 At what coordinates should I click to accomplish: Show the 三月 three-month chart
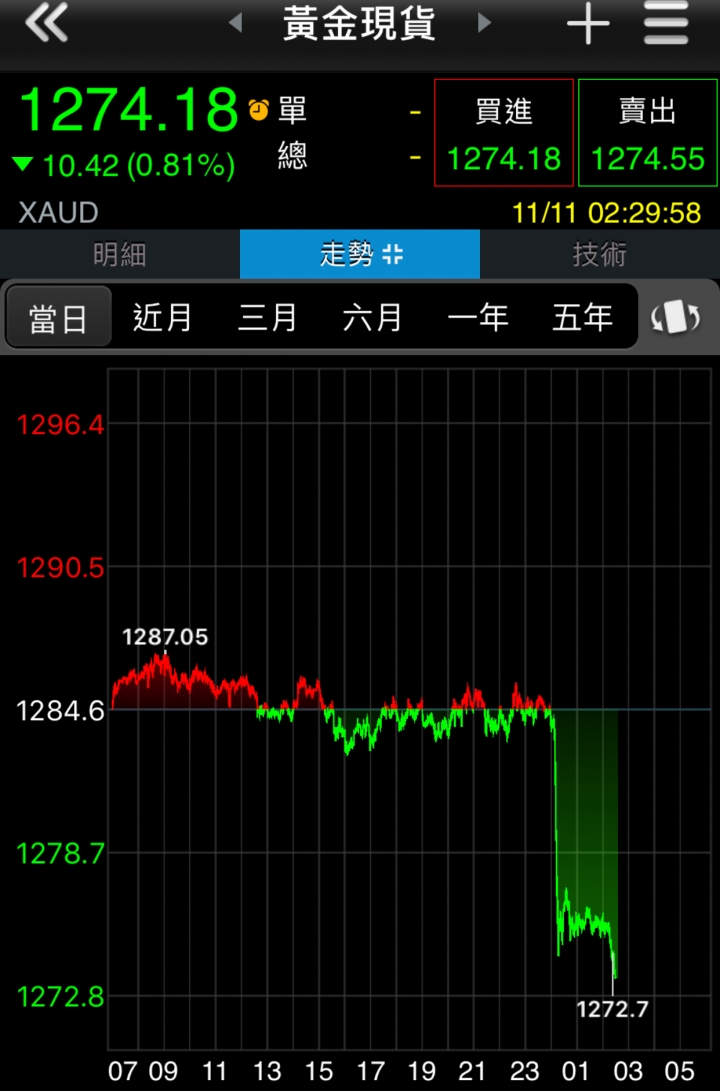tap(268, 318)
